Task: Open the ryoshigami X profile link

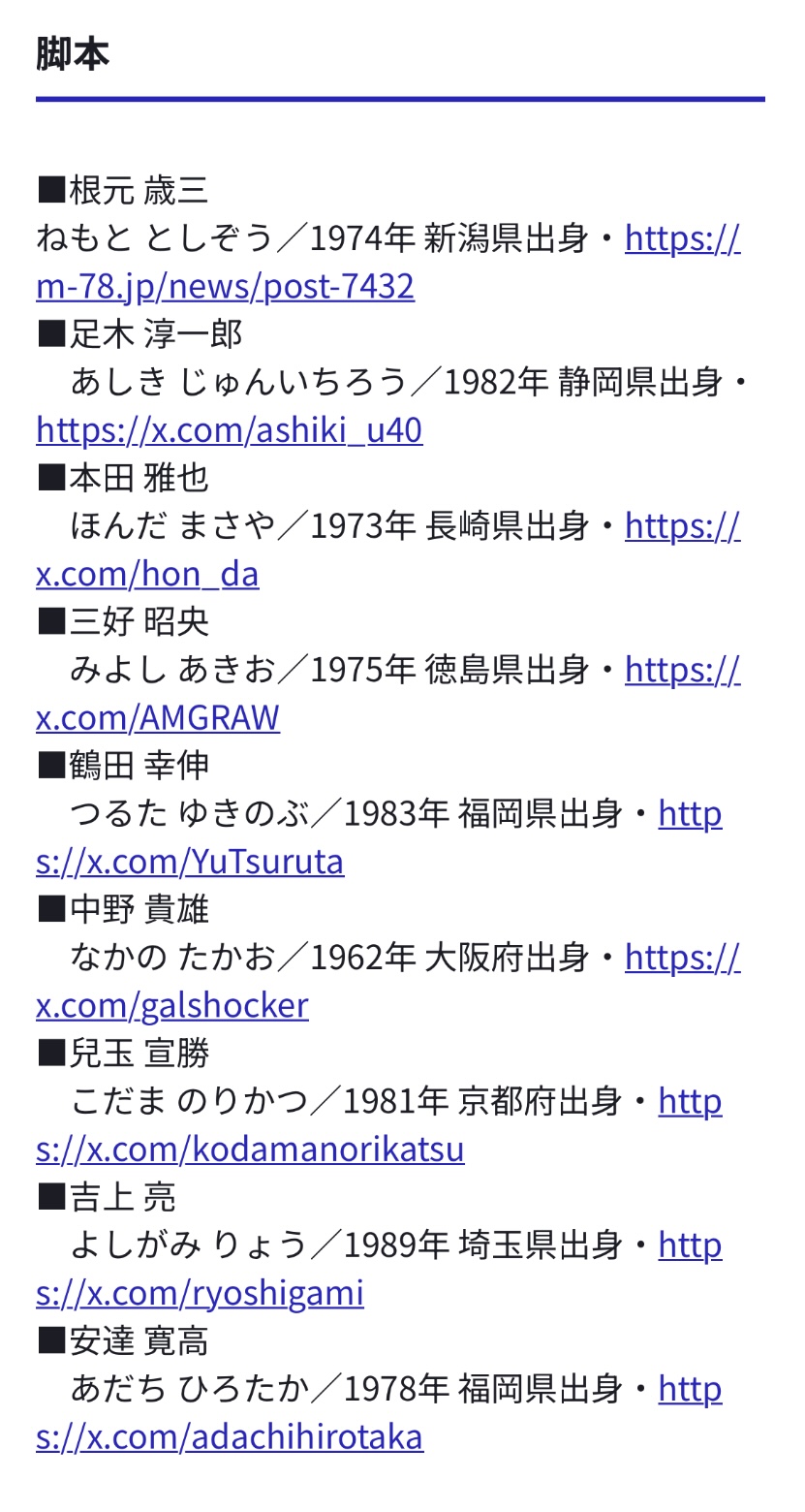Action: click(x=200, y=1293)
